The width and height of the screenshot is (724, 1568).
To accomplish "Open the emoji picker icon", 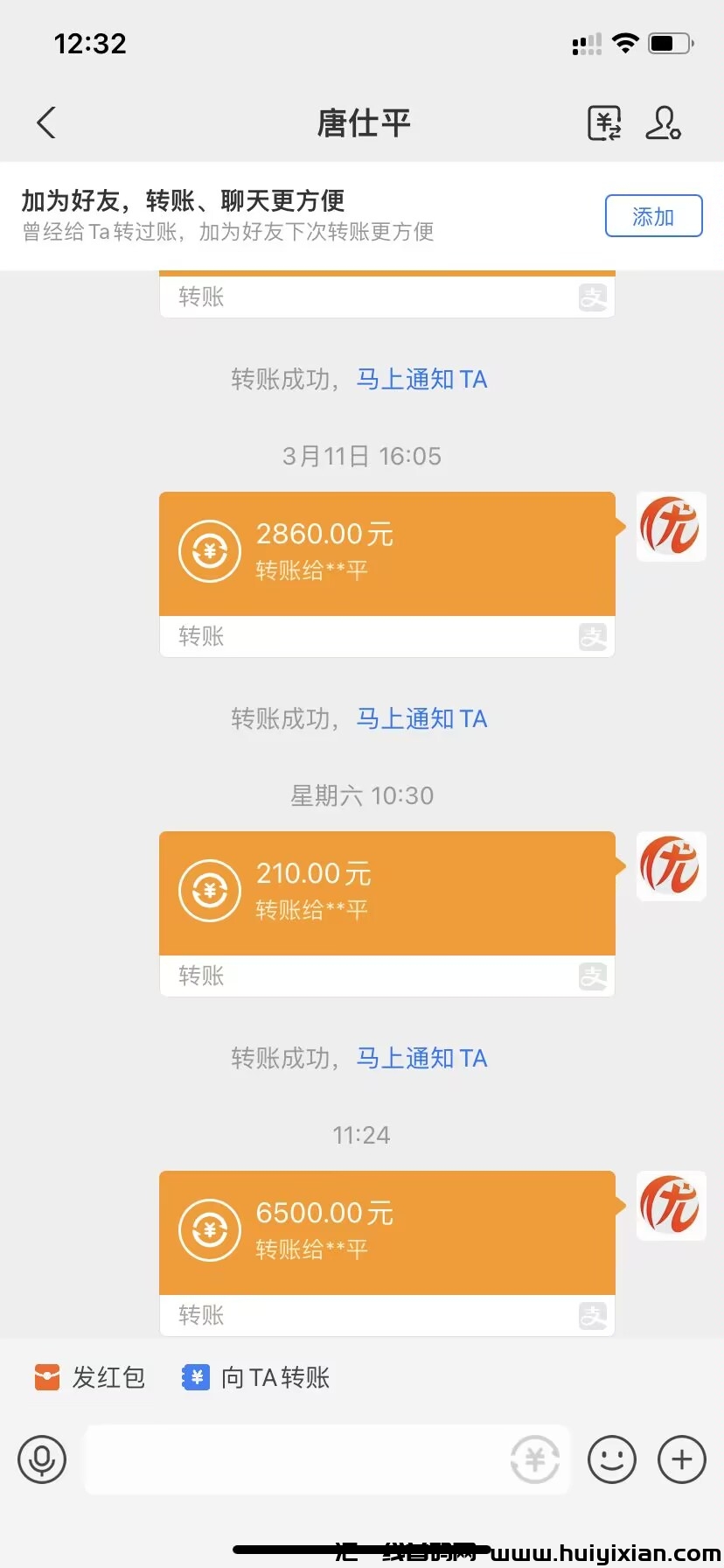I will (x=612, y=1459).
